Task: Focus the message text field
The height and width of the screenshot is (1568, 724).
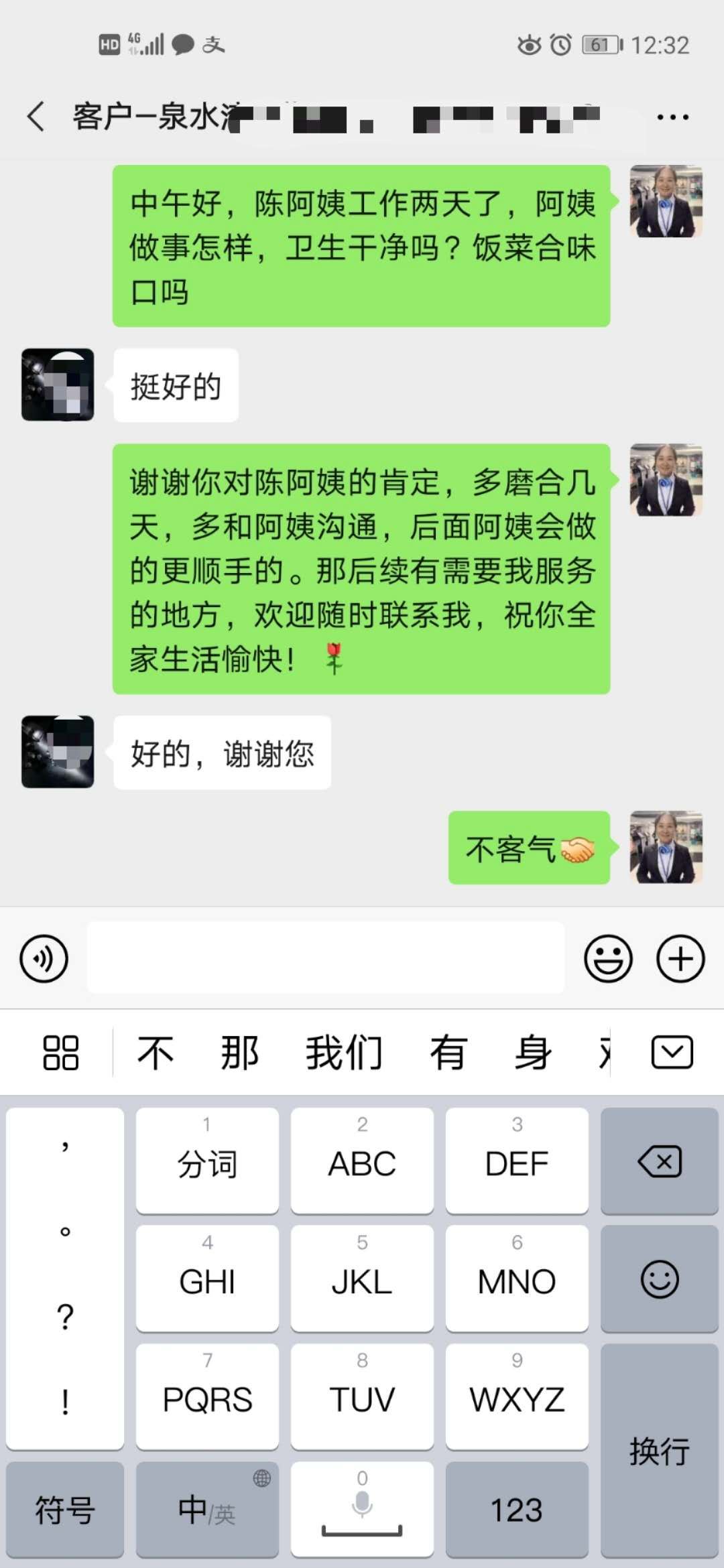Action: (326, 957)
